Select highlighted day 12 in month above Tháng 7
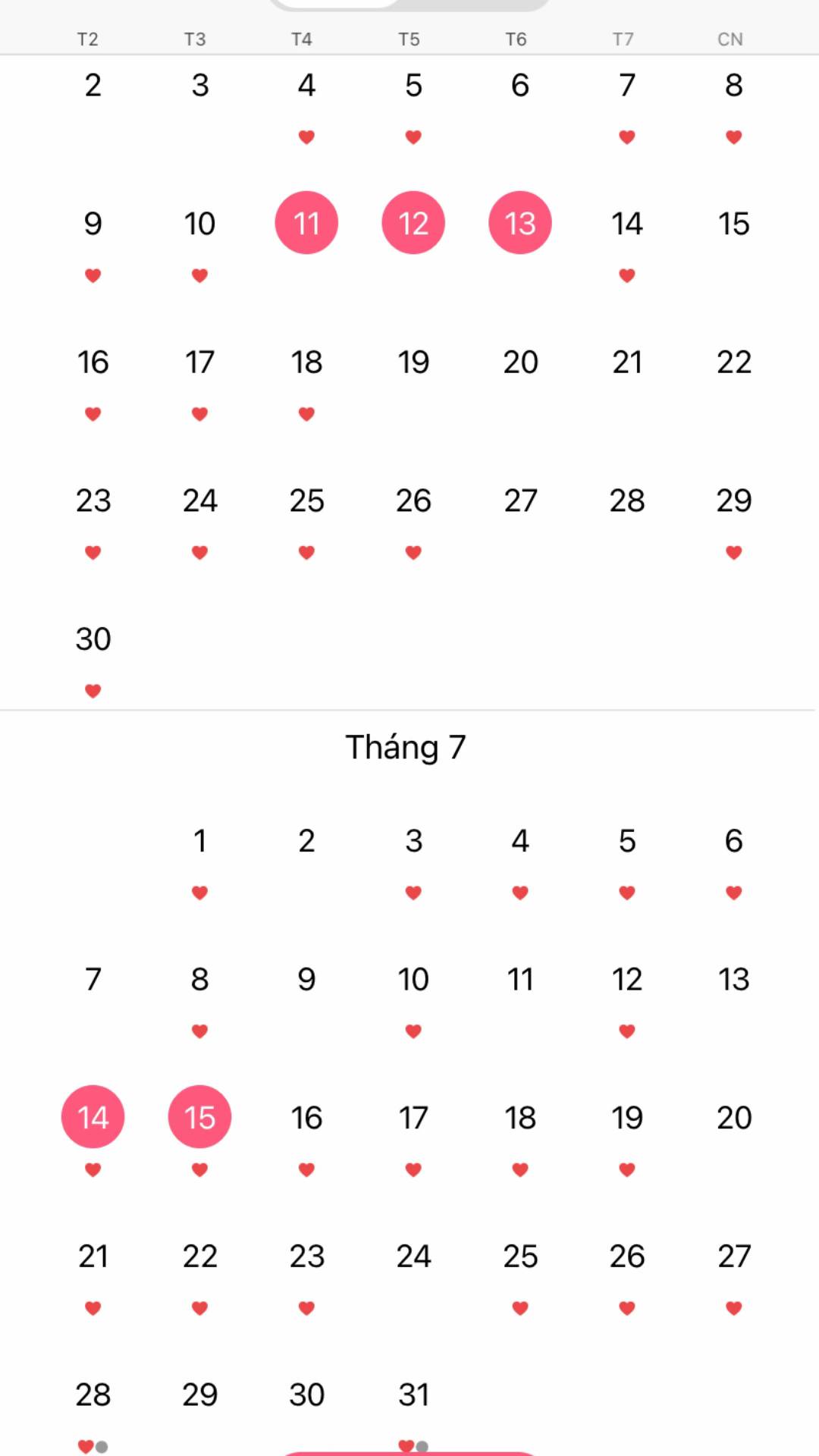 tap(413, 223)
